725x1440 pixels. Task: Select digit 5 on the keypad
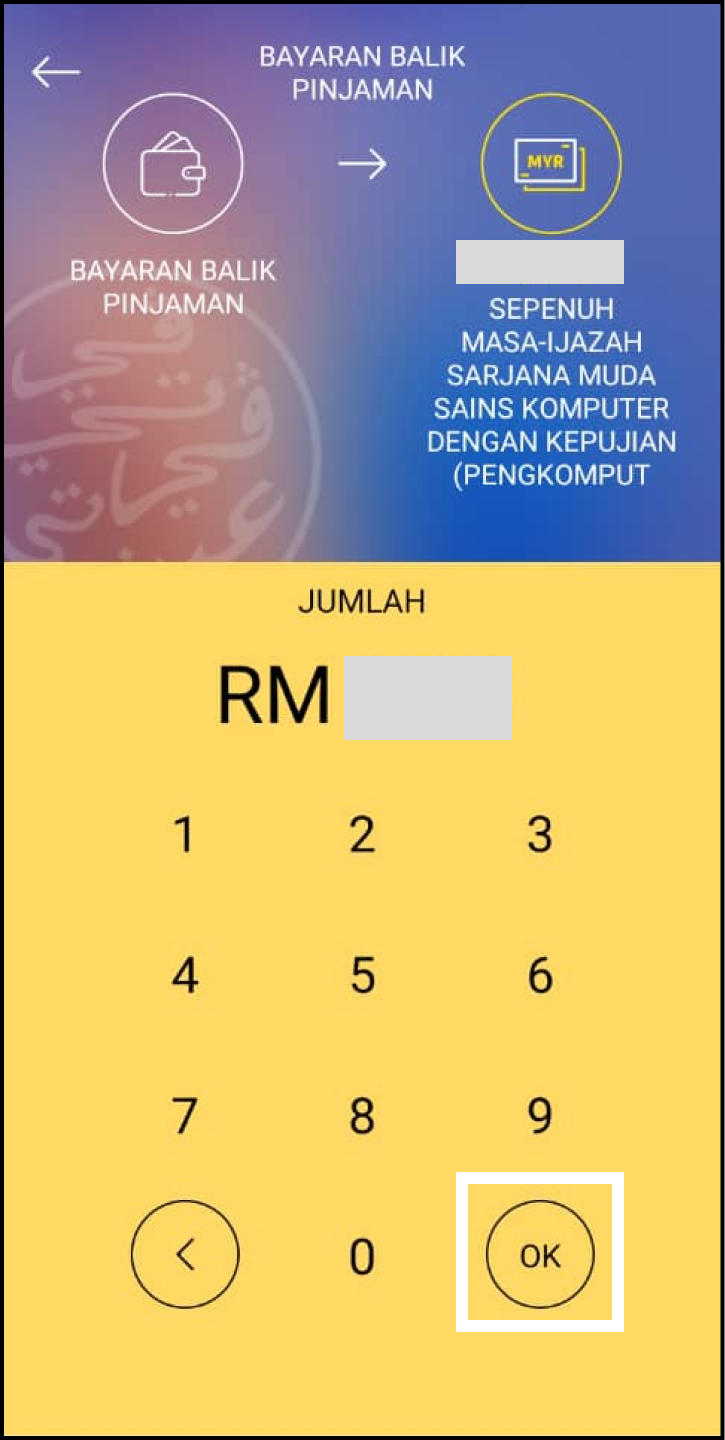click(362, 975)
